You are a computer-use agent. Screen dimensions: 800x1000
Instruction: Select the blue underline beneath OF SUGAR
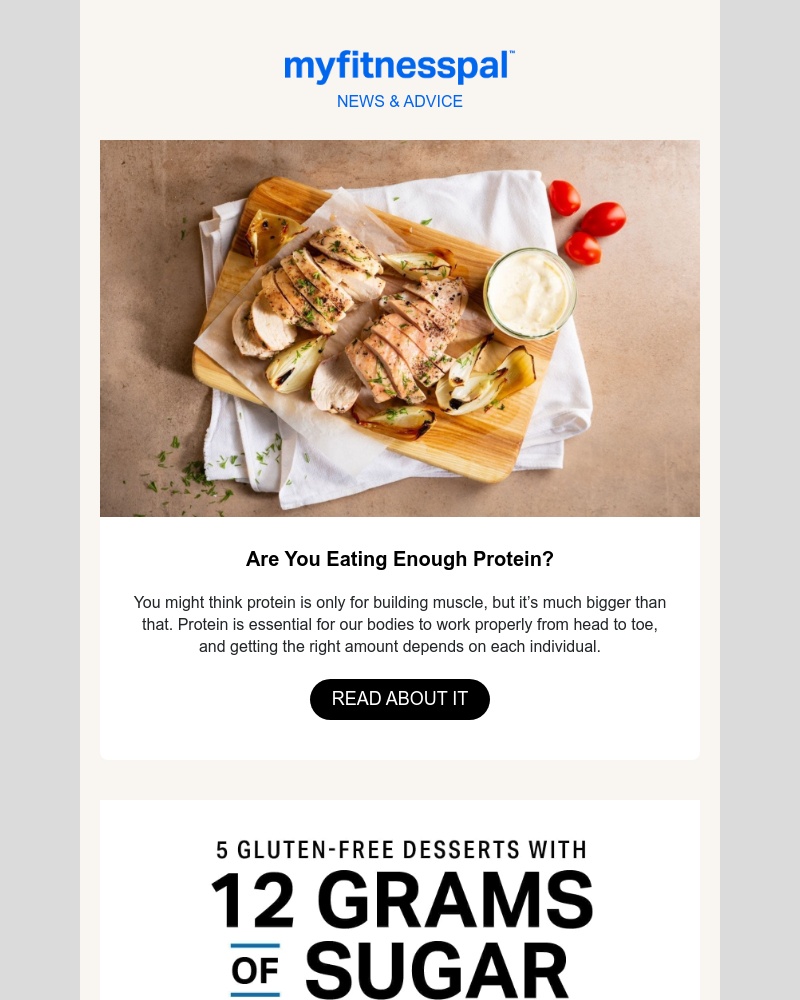click(256, 994)
